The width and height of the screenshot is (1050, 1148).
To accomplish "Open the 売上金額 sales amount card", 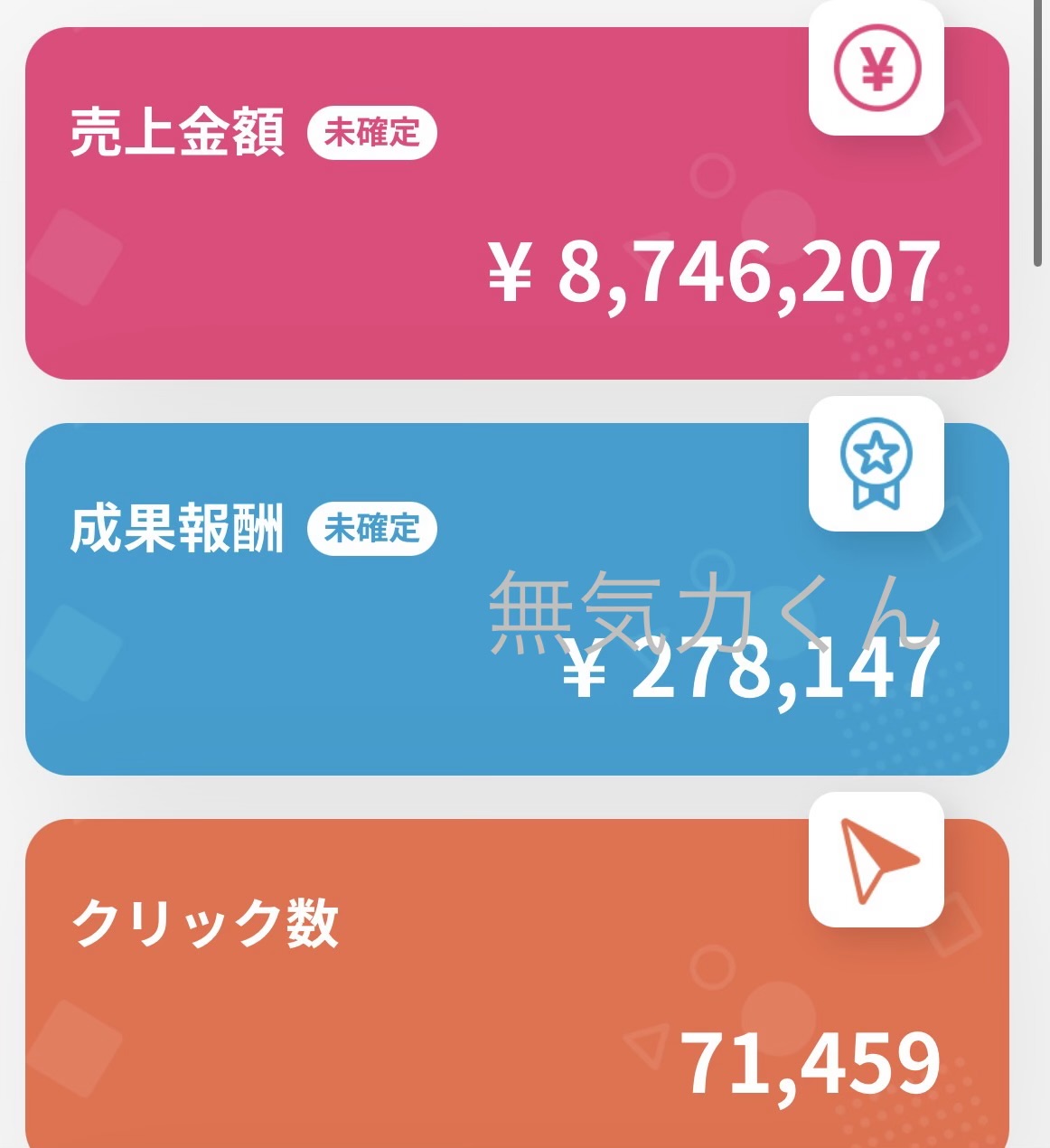I will click(517, 203).
